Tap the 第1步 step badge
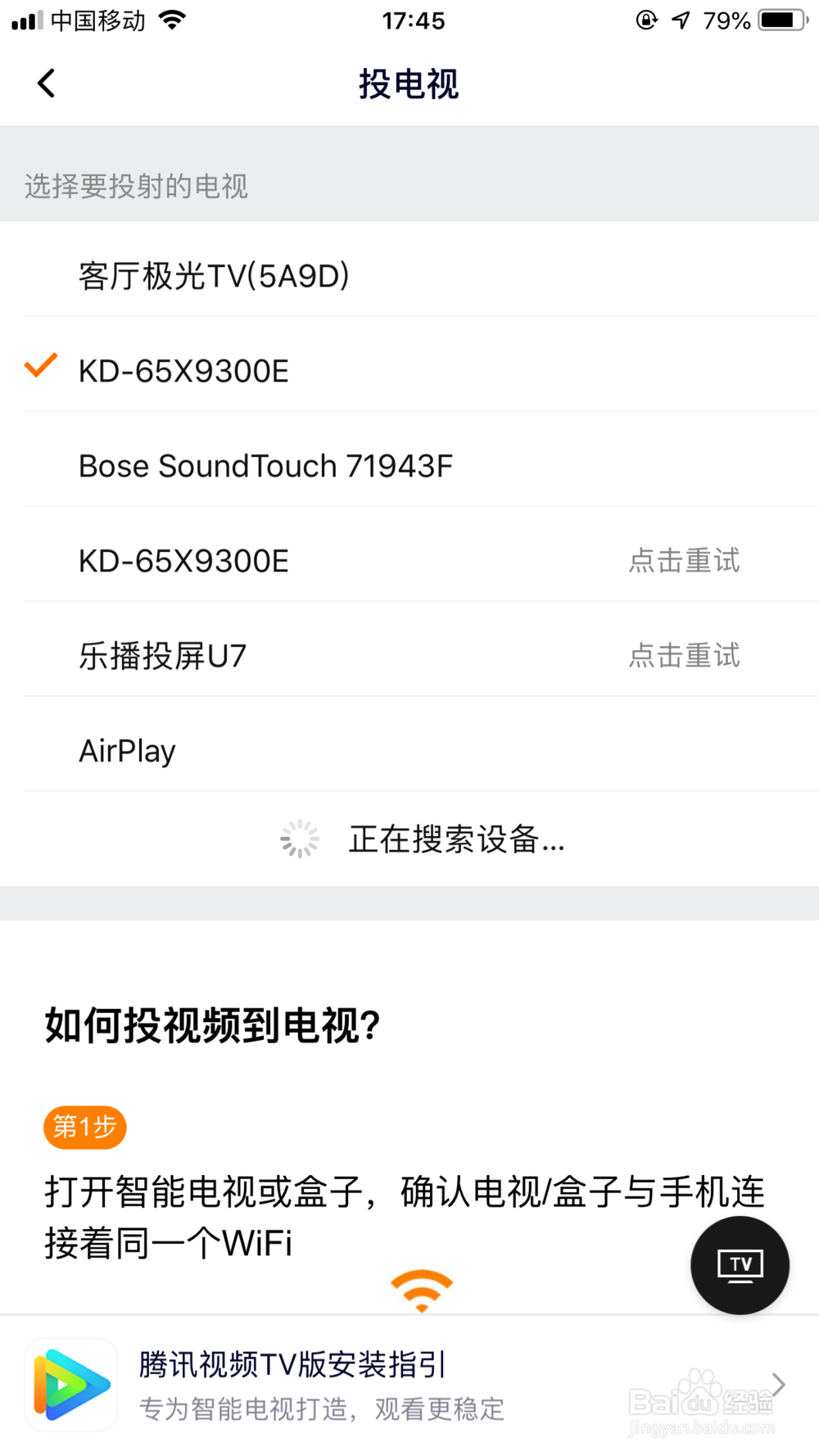Image resolution: width=819 pixels, height=1456 pixels. 84,1127
